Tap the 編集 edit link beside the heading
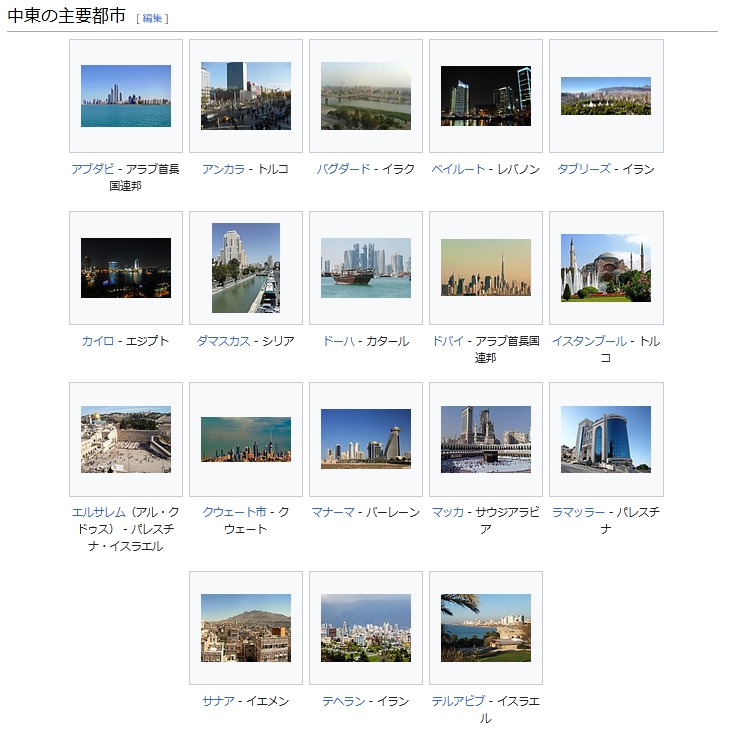This screenshot has height=734, width=733. tap(152, 19)
